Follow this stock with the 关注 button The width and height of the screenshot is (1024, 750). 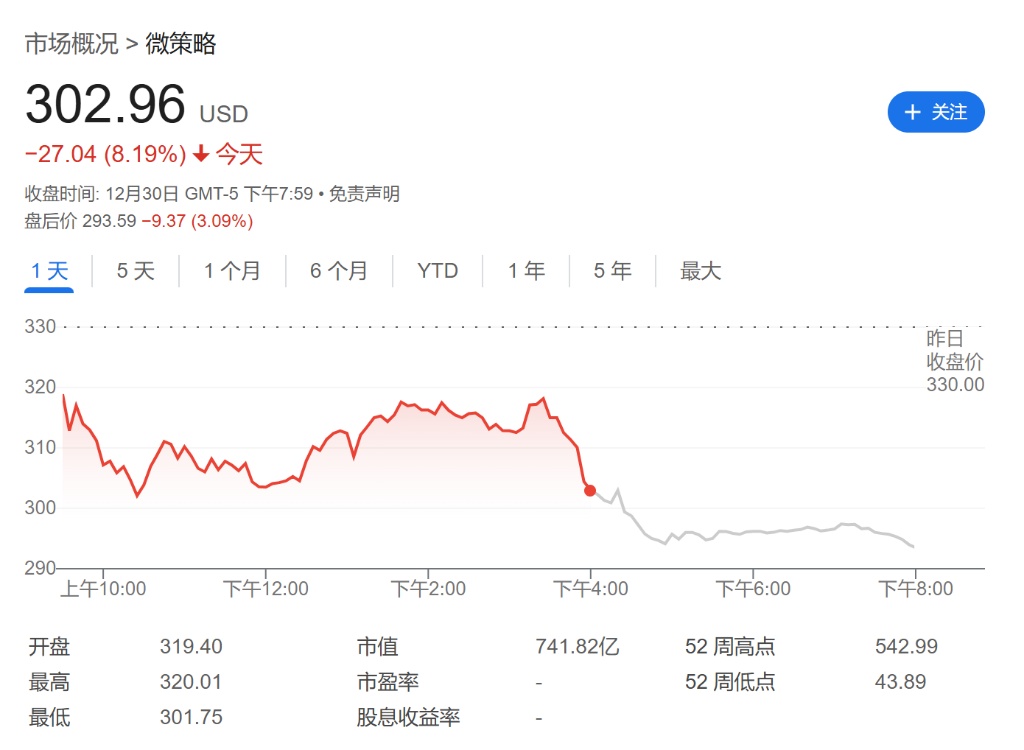coord(935,112)
